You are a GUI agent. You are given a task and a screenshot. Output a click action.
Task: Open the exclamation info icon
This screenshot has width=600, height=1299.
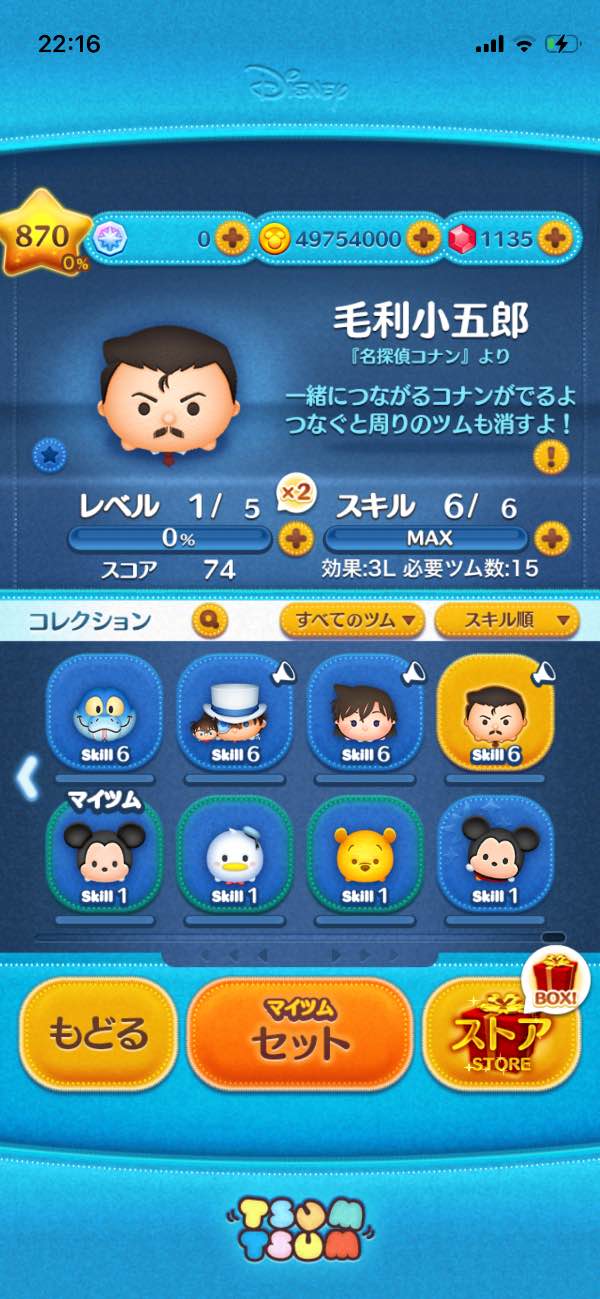[x=551, y=457]
